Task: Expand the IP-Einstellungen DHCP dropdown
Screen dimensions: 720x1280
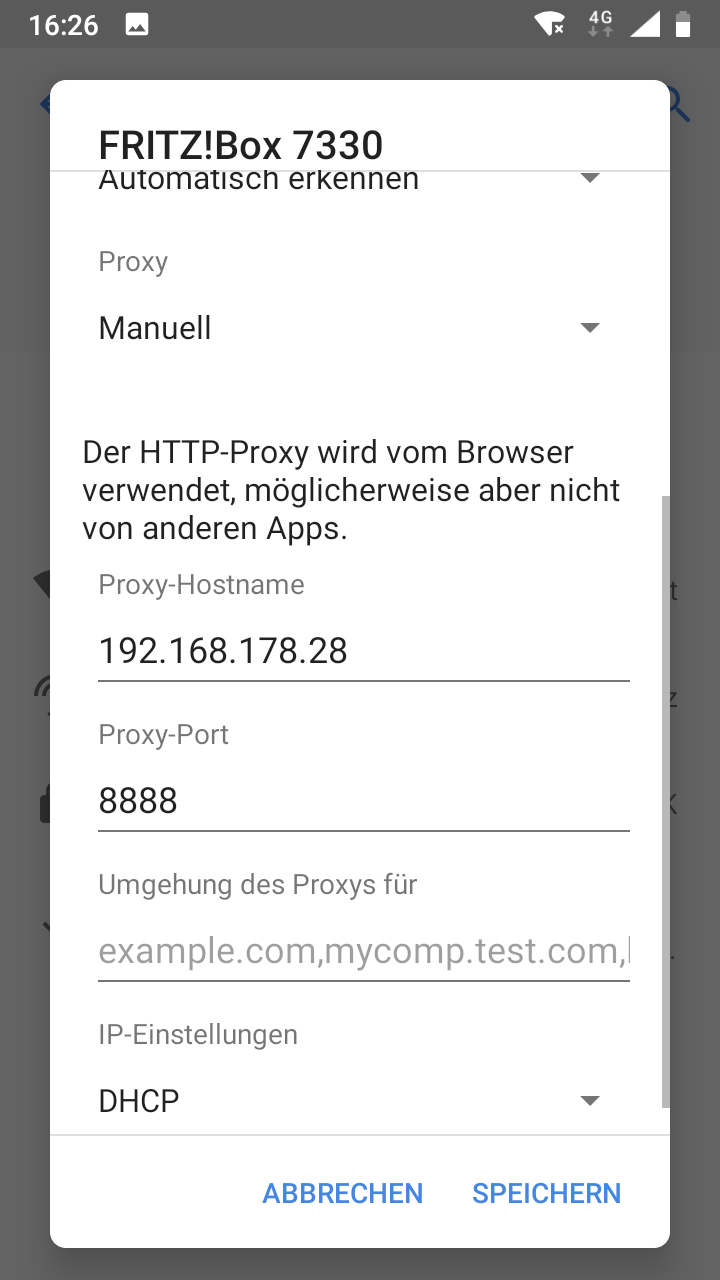Action: coord(350,1101)
